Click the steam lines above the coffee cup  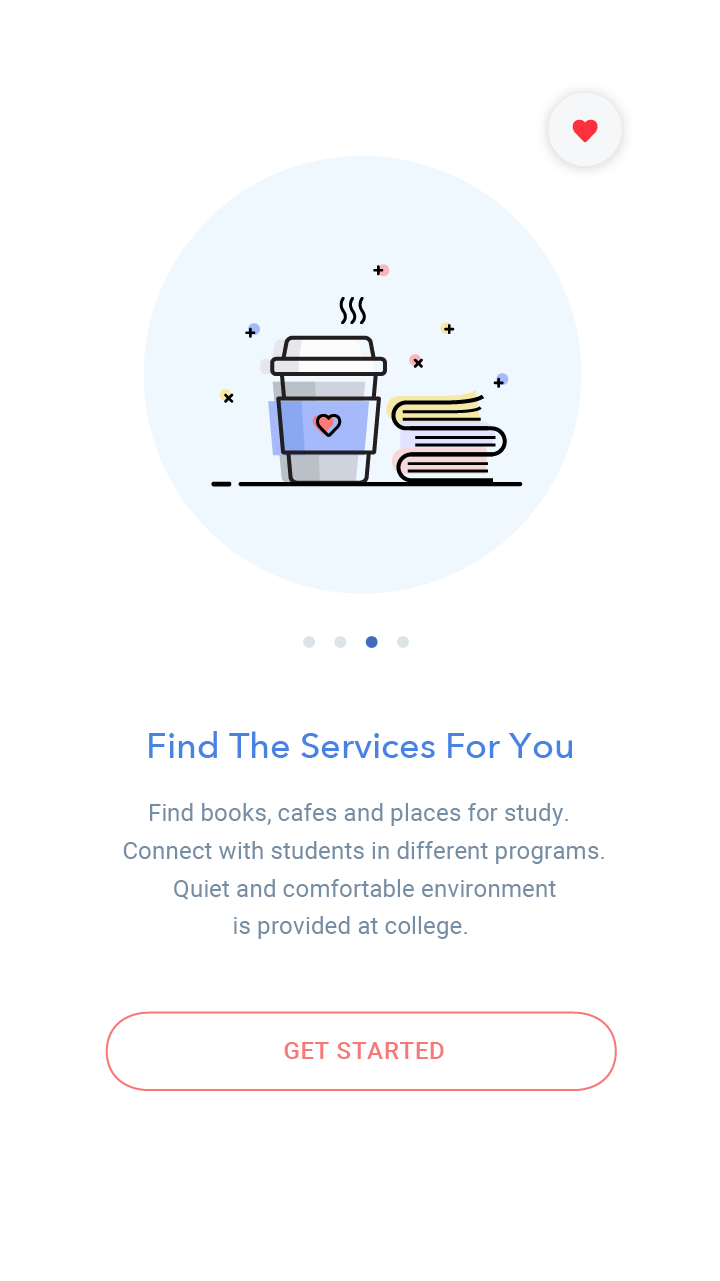[352, 310]
